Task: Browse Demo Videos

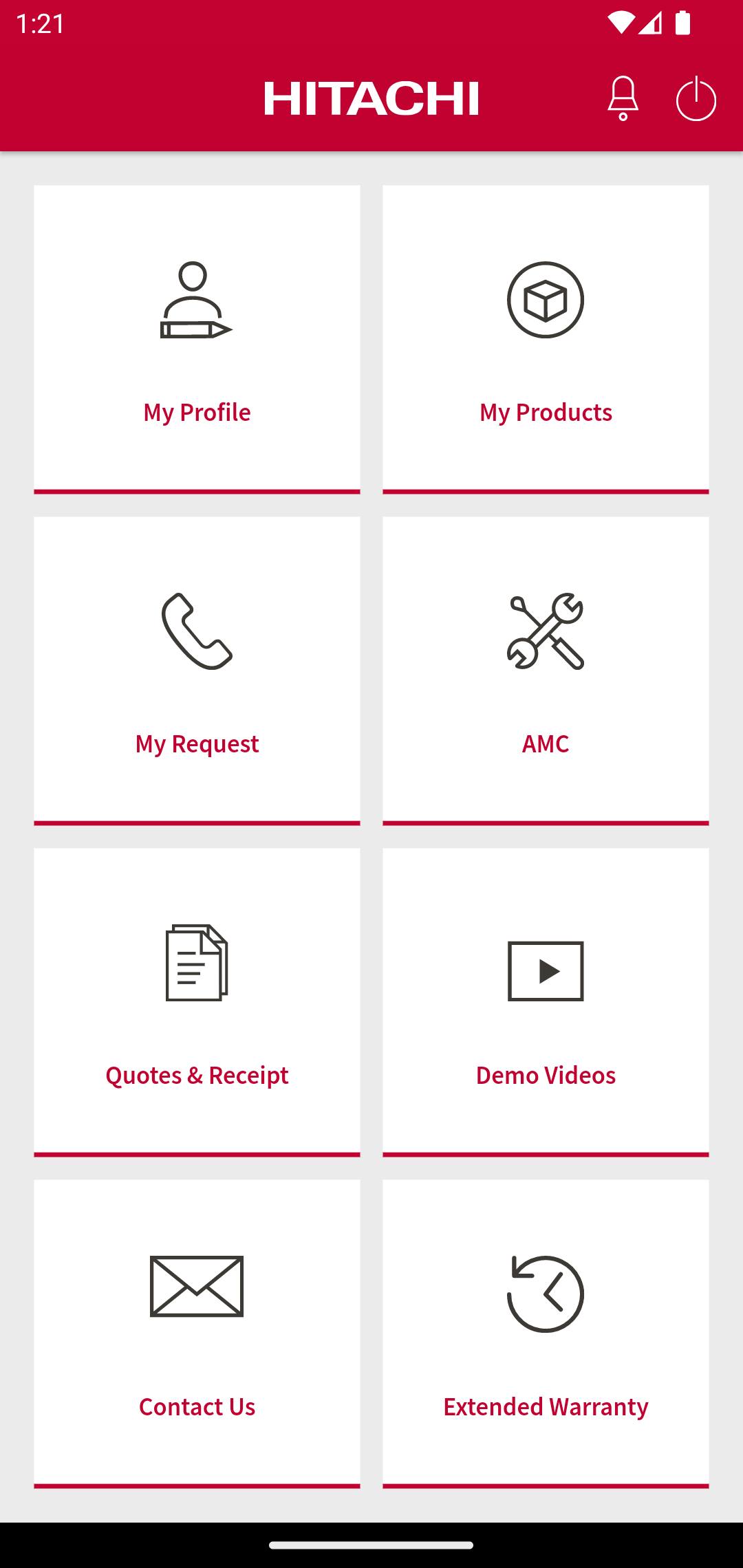Action: 546,1002
